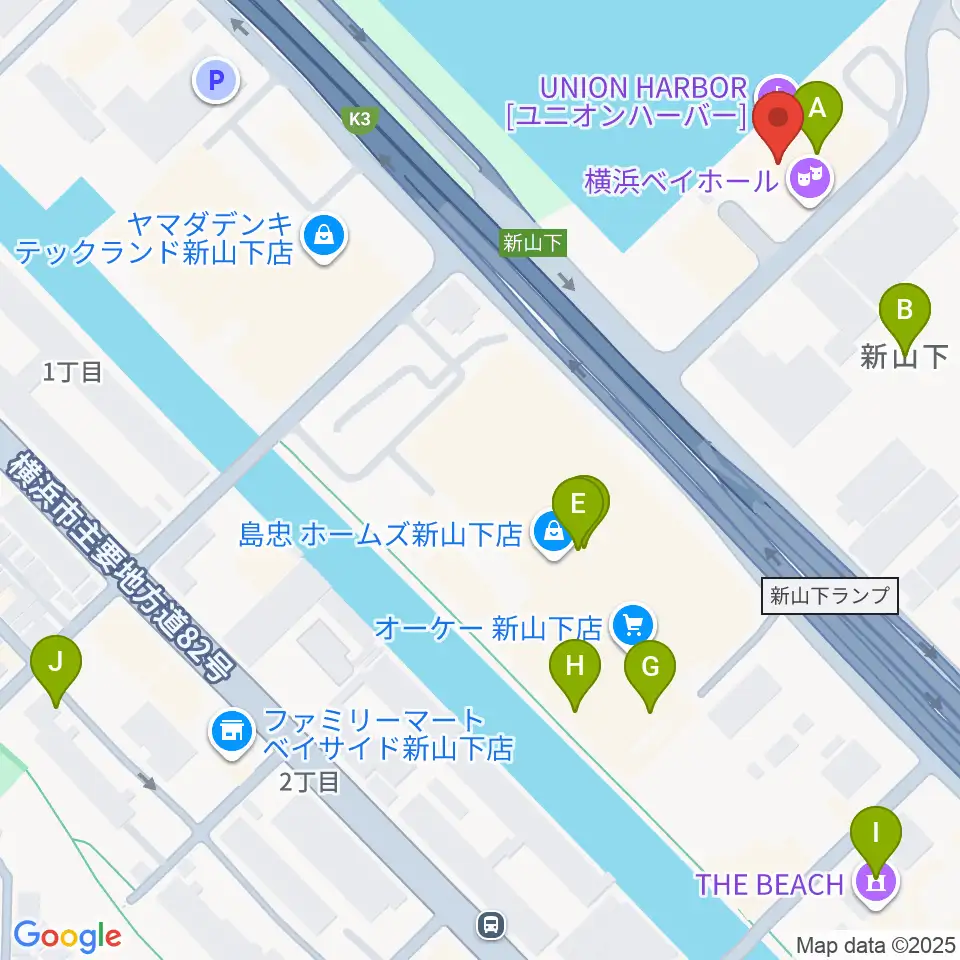Tap the parking P icon

[x=216, y=80]
